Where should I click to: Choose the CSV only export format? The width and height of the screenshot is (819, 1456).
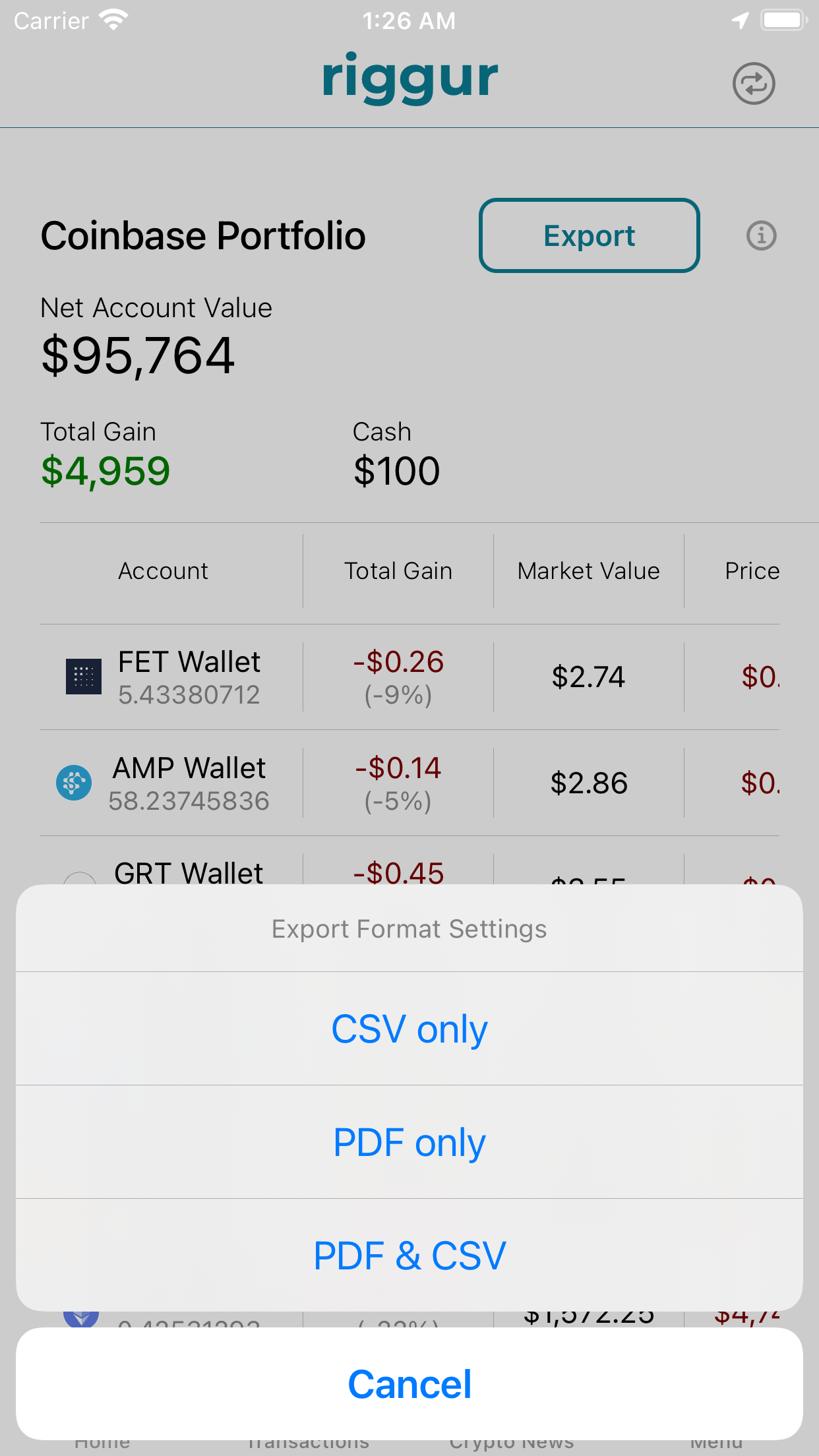[x=409, y=1029]
